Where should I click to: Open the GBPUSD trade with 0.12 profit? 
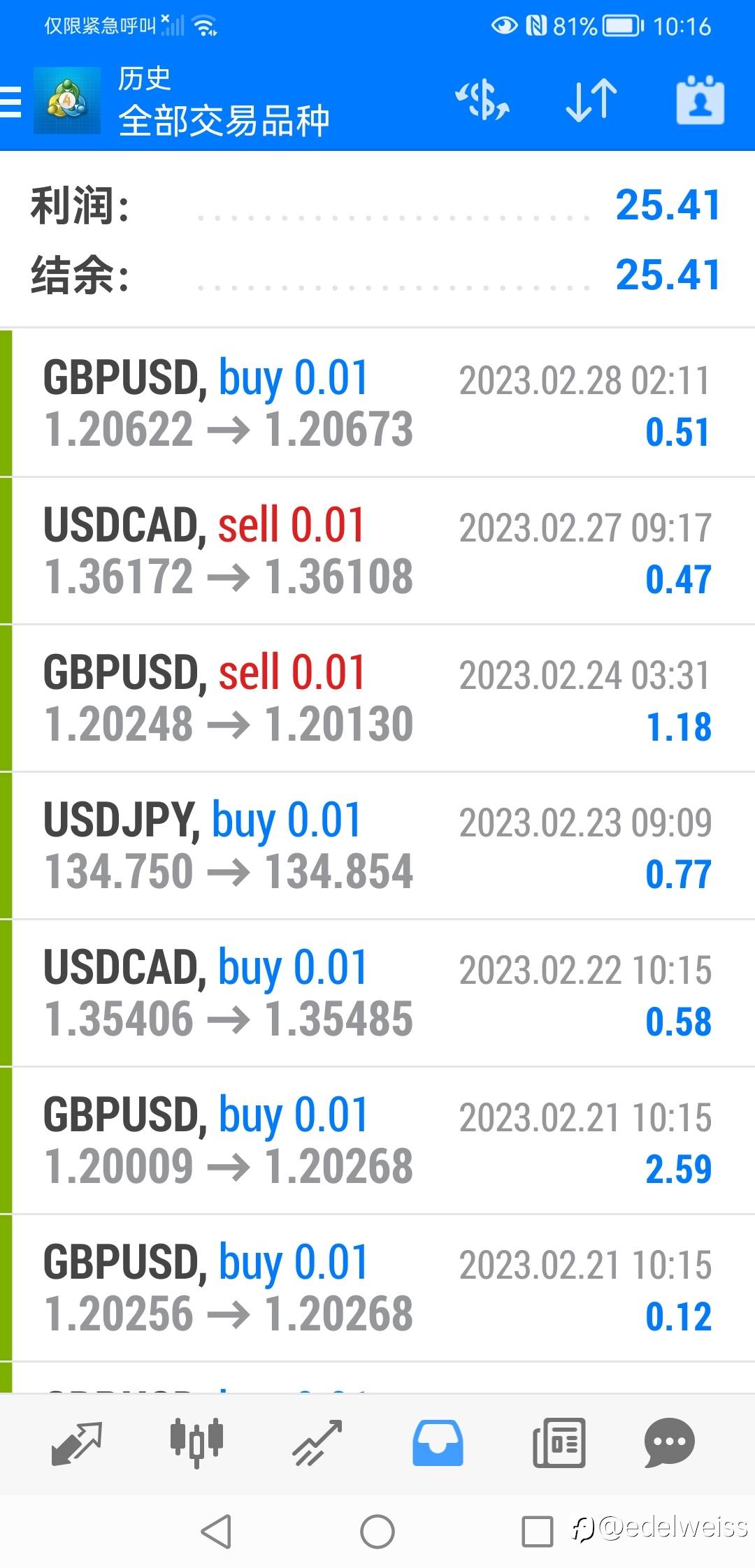[x=377, y=1288]
